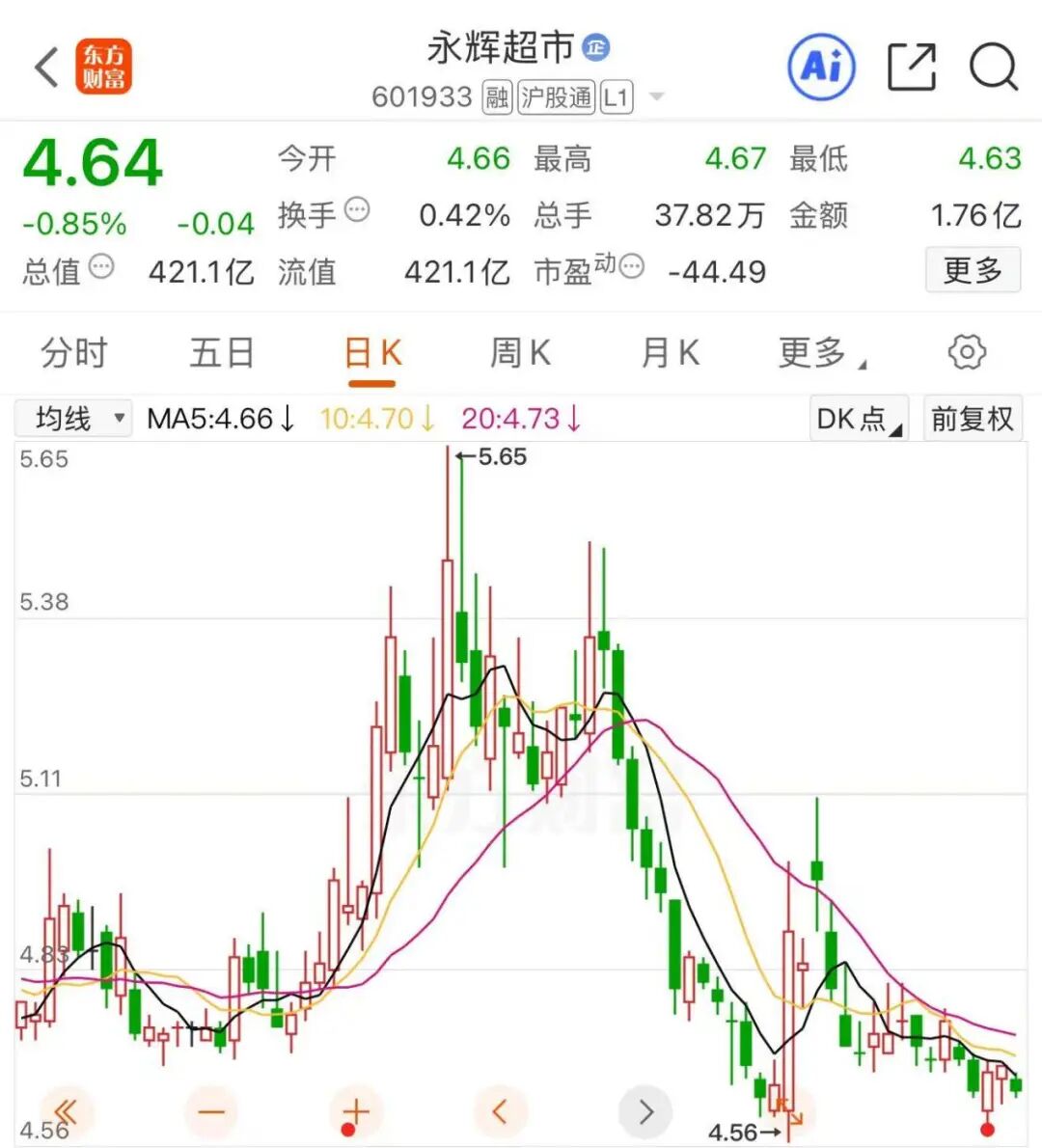1042x1148 pixels.
Task: Zoom in the chart with the plus icon
Action: point(355,1110)
